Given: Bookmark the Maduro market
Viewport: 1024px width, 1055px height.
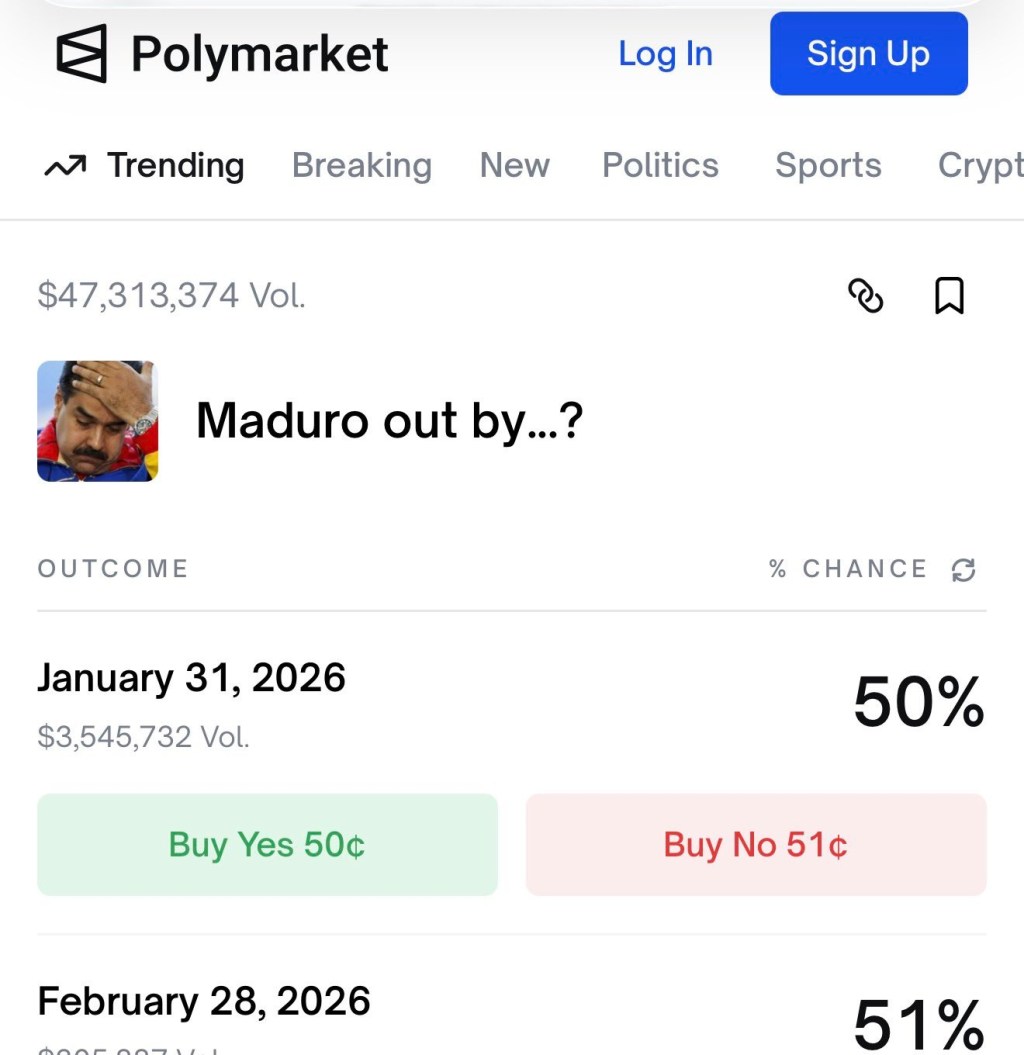Looking at the screenshot, I should 949,296.
